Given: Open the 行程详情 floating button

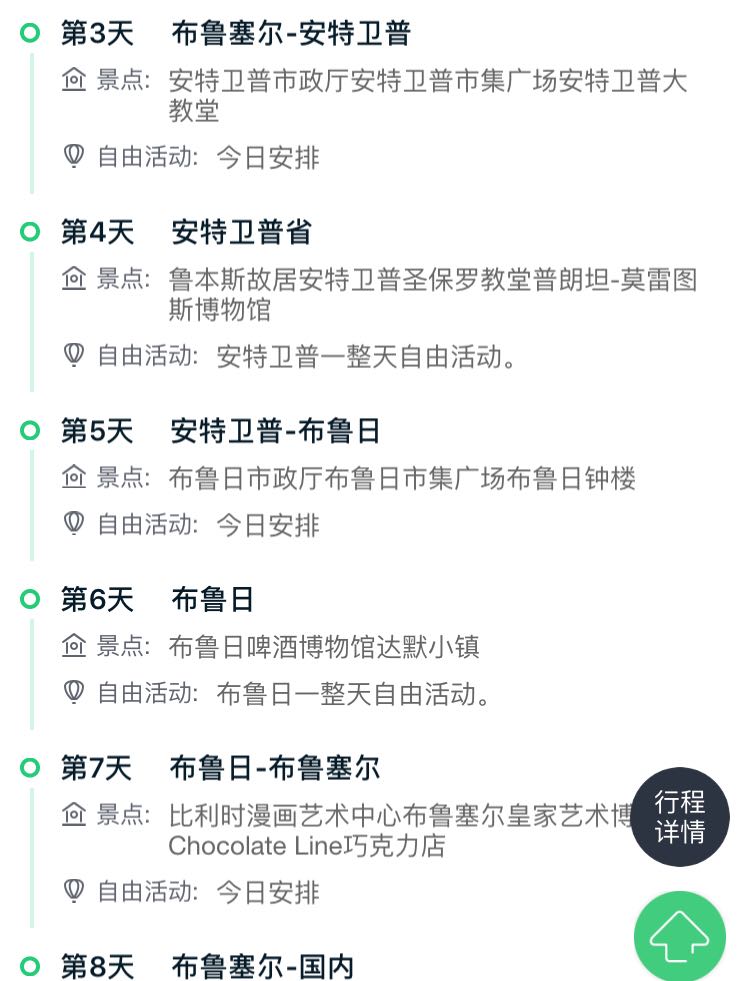Looking at the screenshot, I should tap(680, 816).
